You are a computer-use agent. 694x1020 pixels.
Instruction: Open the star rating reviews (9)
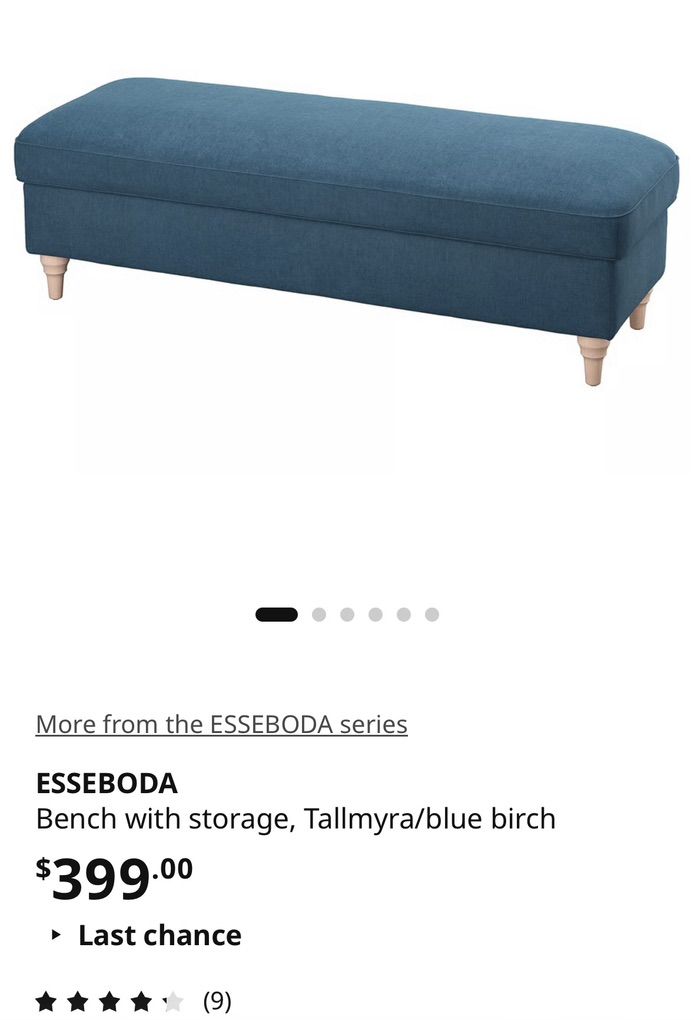tap(132, 1000)
